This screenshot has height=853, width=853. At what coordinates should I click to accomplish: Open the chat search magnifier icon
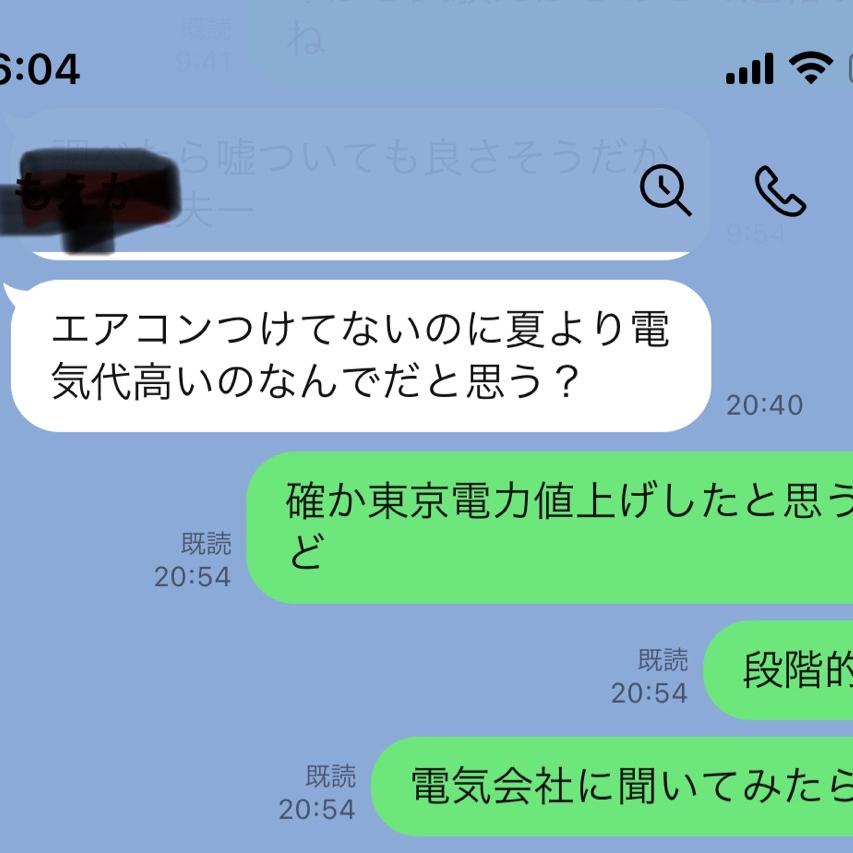pyautogui.click(x=666, y=190)
